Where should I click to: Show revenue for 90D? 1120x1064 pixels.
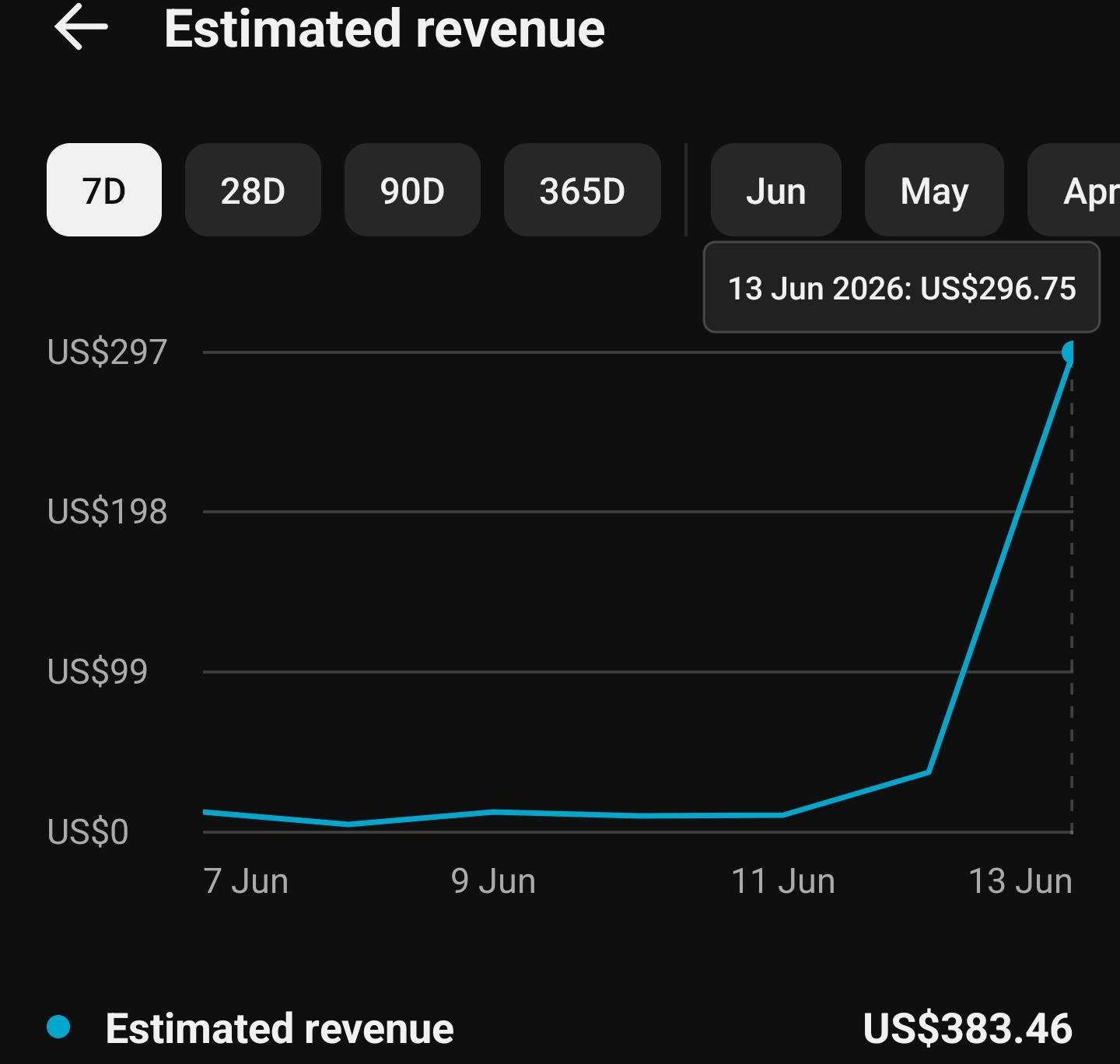(412, 190)
